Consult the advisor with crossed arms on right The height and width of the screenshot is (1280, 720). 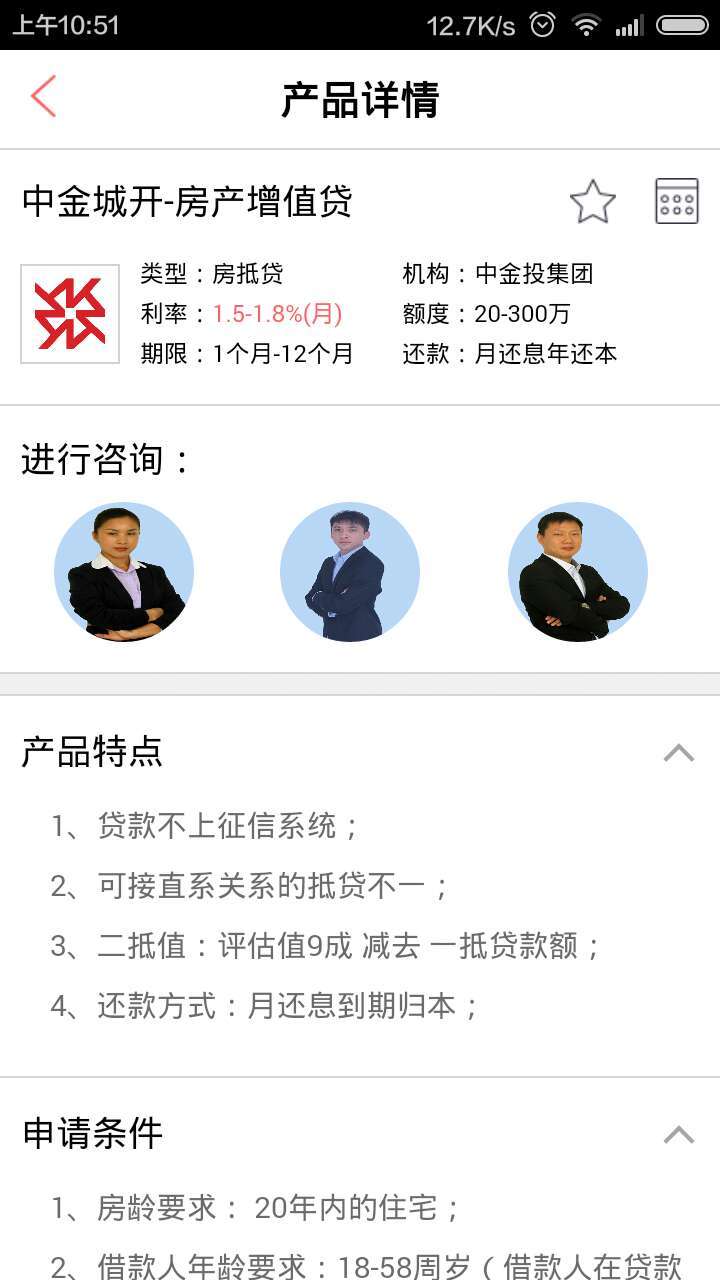578,572
